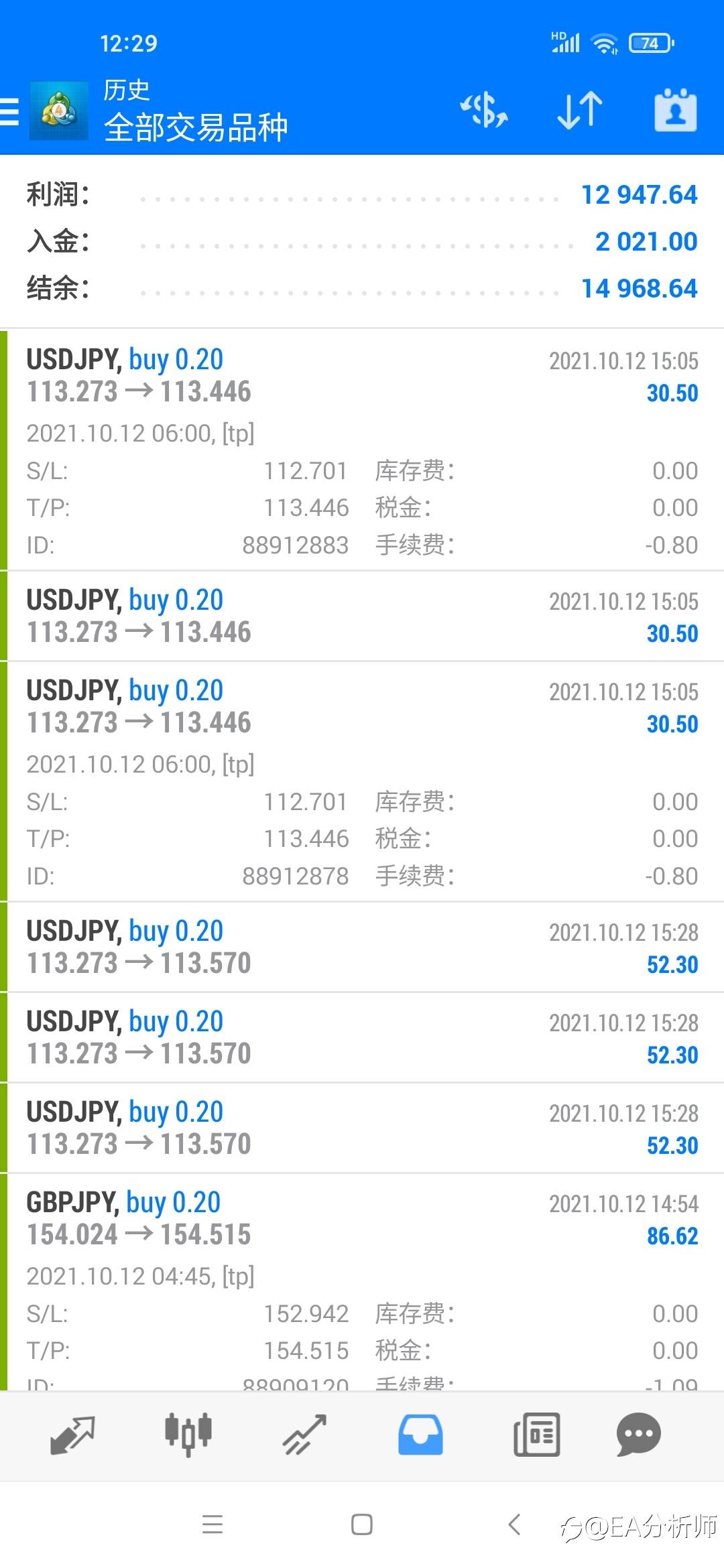Open the news tab
Image resolution: width=724 pixels, height=1568 pixels.
point(536,1435)
